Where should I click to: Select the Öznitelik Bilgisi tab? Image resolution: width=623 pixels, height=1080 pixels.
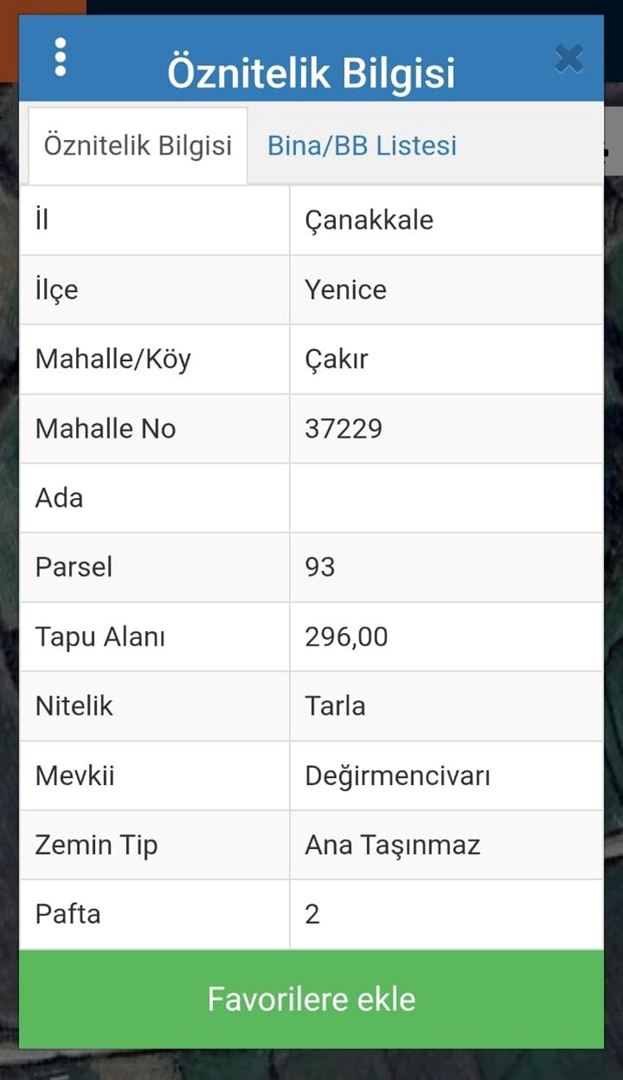pyautogui.click(x=137, y=146)
